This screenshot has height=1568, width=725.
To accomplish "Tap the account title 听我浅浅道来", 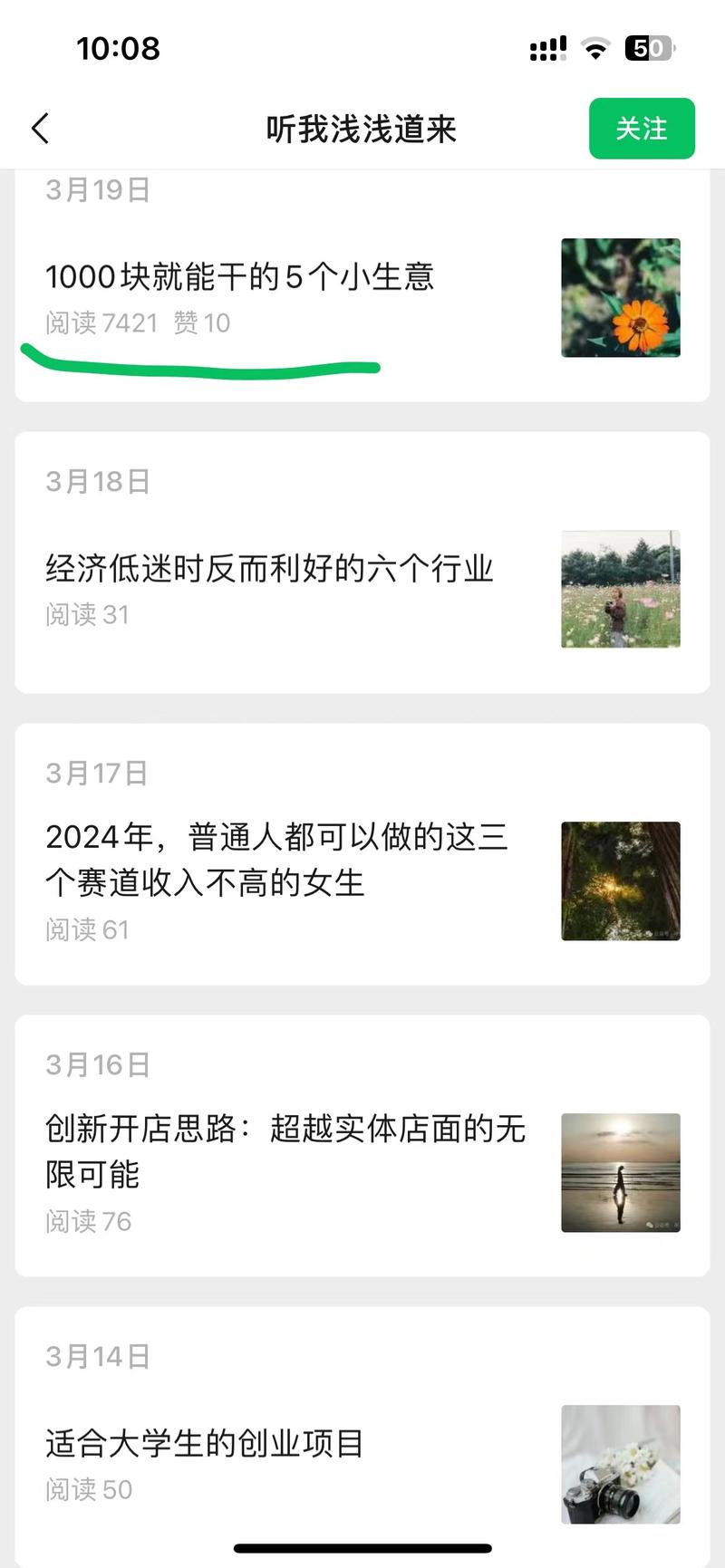I will [x=362, y=129].
